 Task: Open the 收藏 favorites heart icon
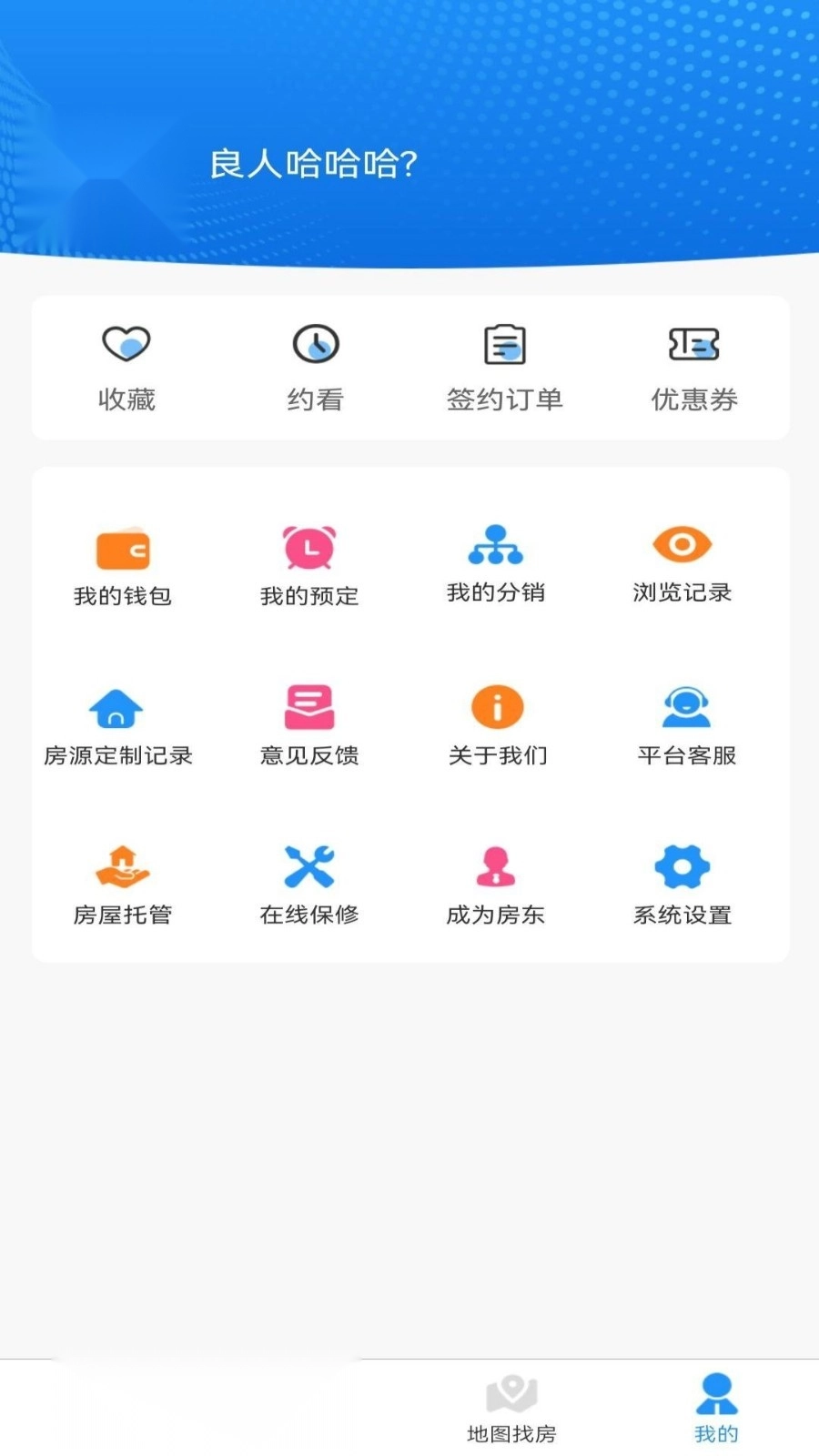[x=127, y=344]
